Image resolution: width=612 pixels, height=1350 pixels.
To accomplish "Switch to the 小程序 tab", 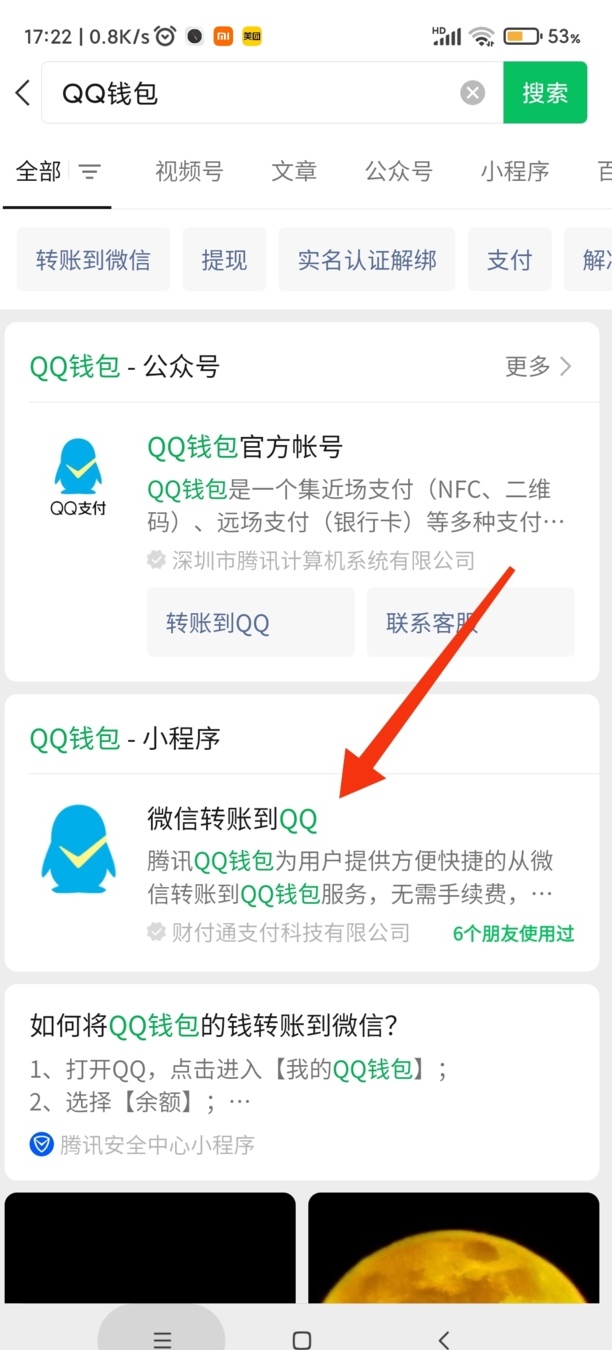I will (x=514, y=171).
